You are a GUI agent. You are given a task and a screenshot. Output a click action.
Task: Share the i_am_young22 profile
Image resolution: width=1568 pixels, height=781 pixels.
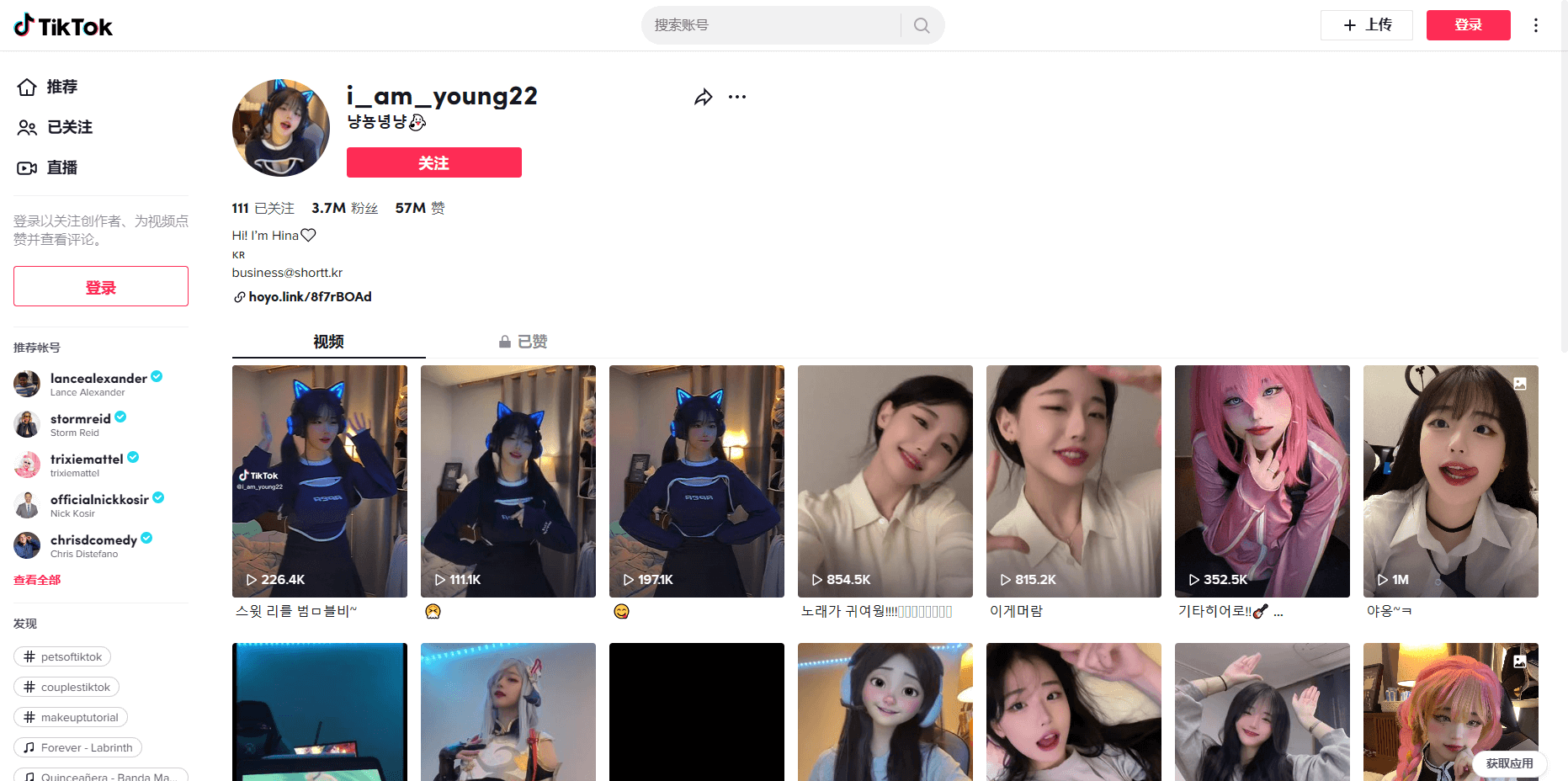(703, 98)
